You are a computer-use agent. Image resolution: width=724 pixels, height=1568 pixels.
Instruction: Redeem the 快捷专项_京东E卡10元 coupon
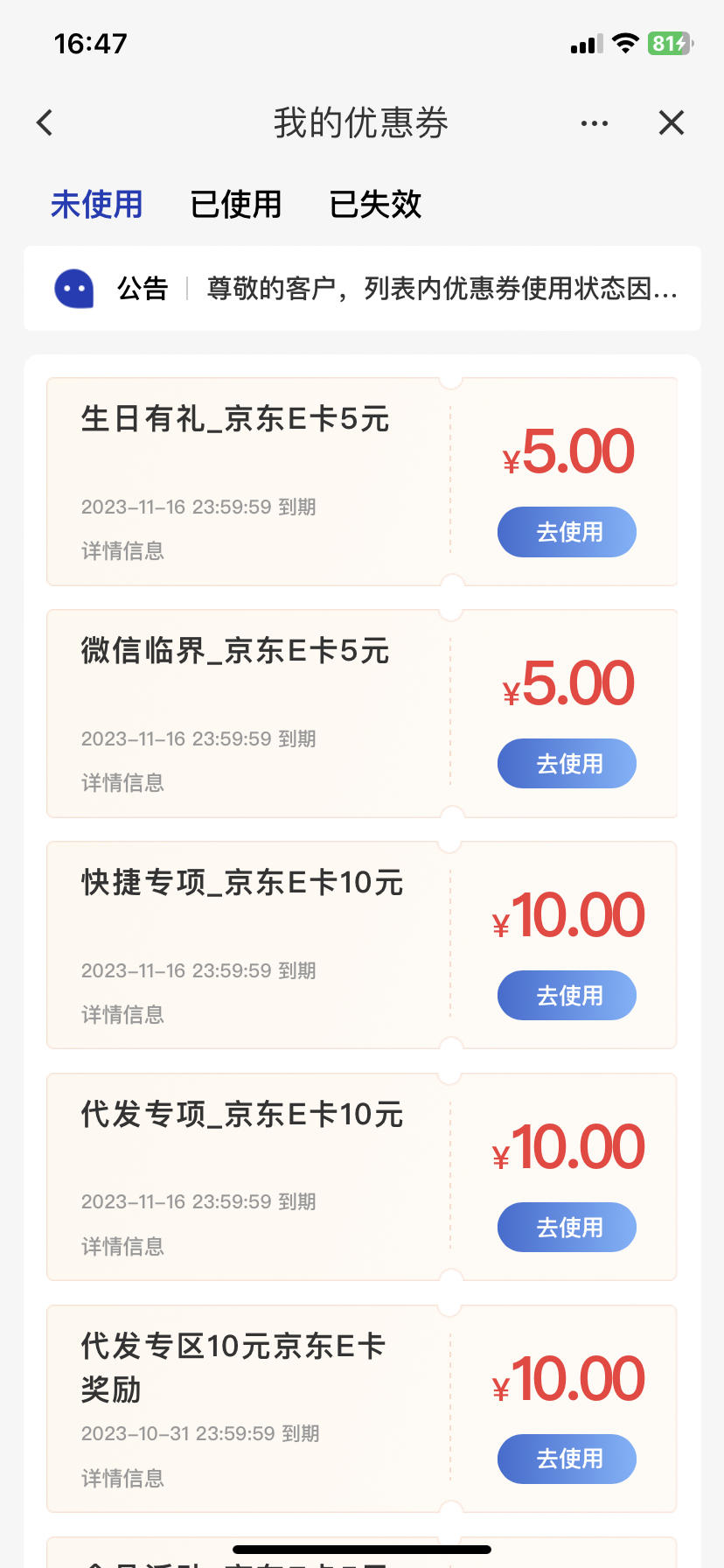(567, 996)
